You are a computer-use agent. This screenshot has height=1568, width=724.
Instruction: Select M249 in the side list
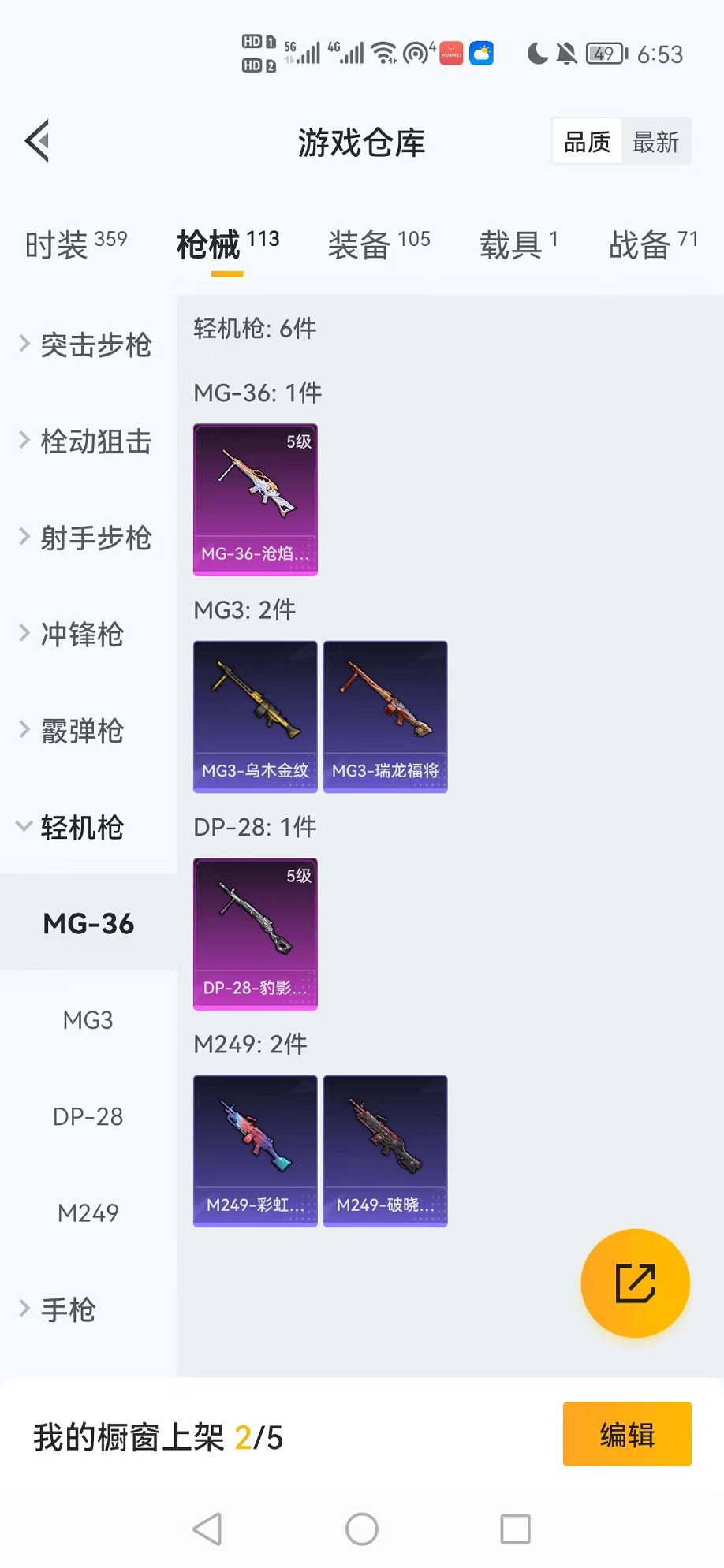88,1212
